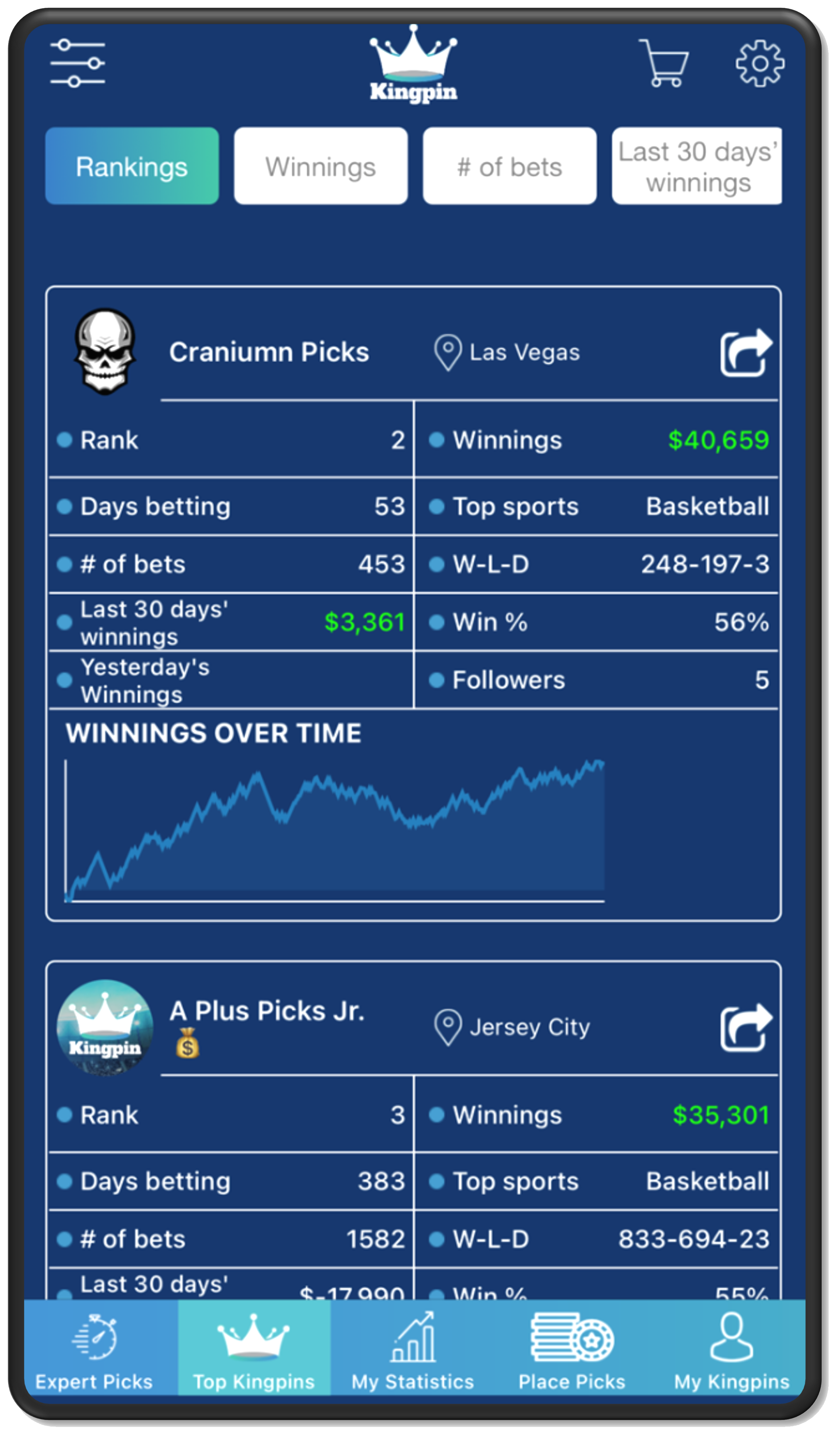This screenshot has width=840, height=1438.
Task: Share A Plus Picks Jr.'s profile
Action: [x=746, y=1028]
